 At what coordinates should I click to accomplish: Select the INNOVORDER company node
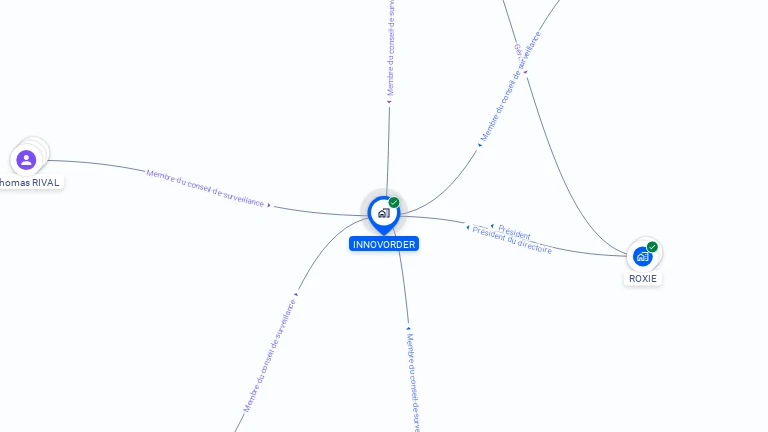click(x=383, y=213)
